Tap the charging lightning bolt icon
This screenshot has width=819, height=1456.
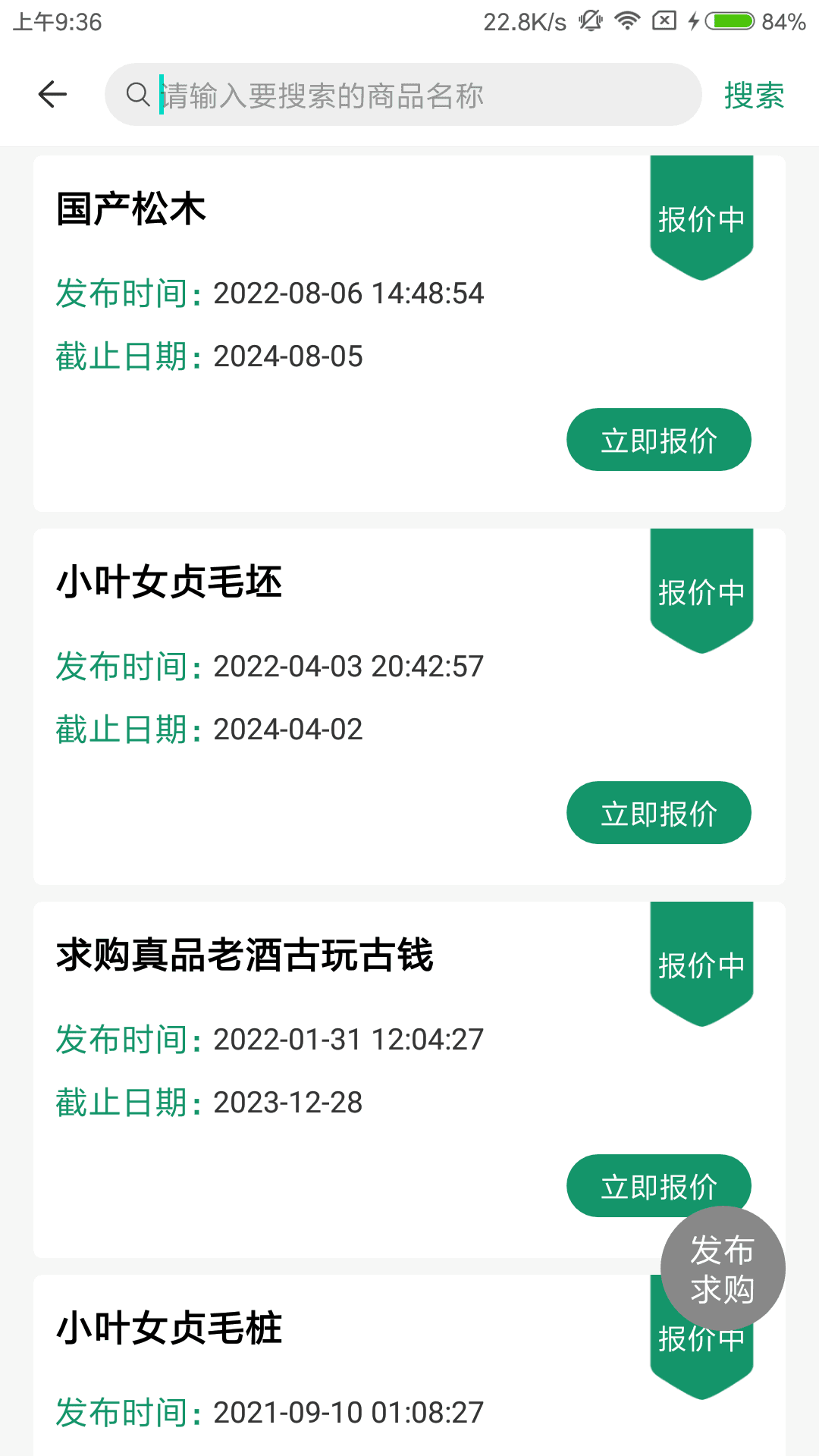[x=694, y=22]
